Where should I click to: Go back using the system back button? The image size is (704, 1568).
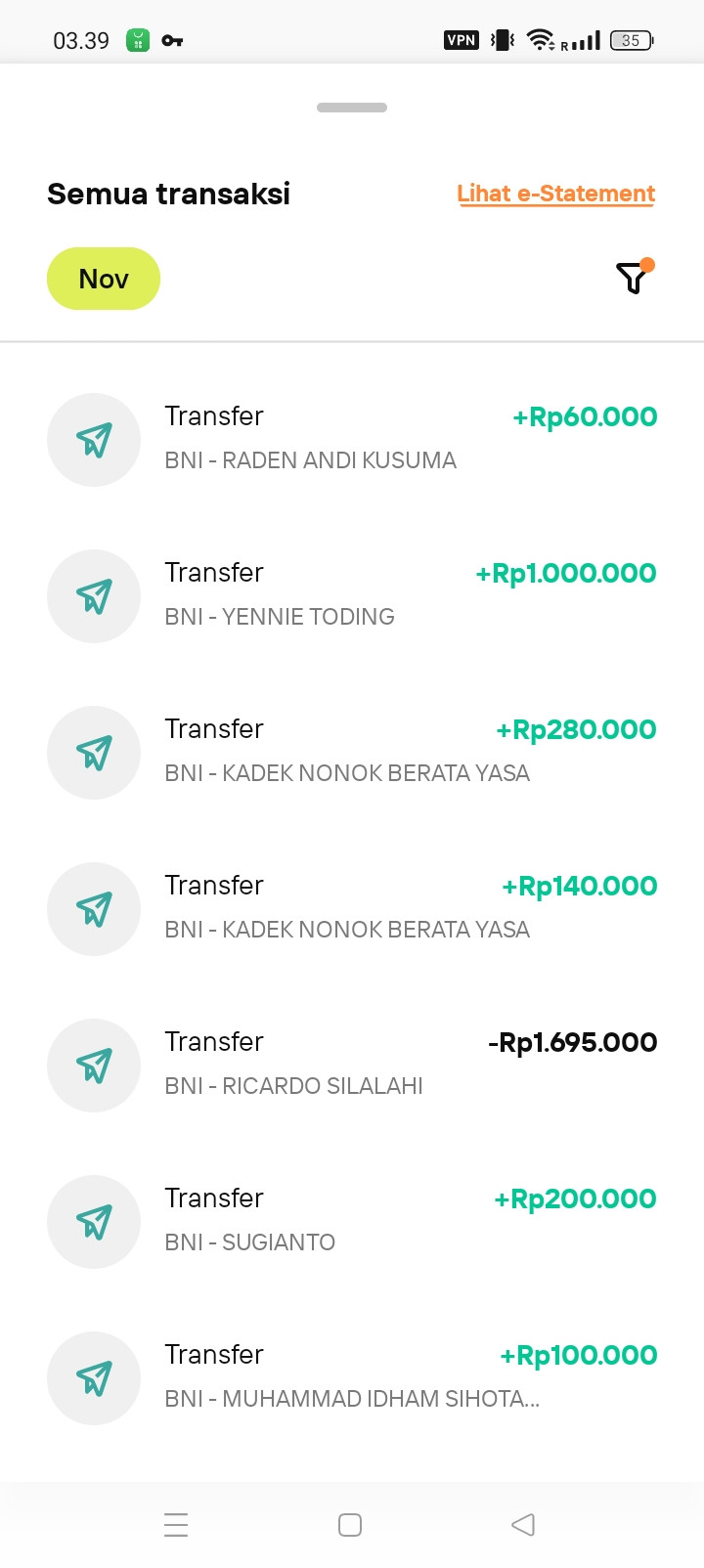click(523, 1524)
